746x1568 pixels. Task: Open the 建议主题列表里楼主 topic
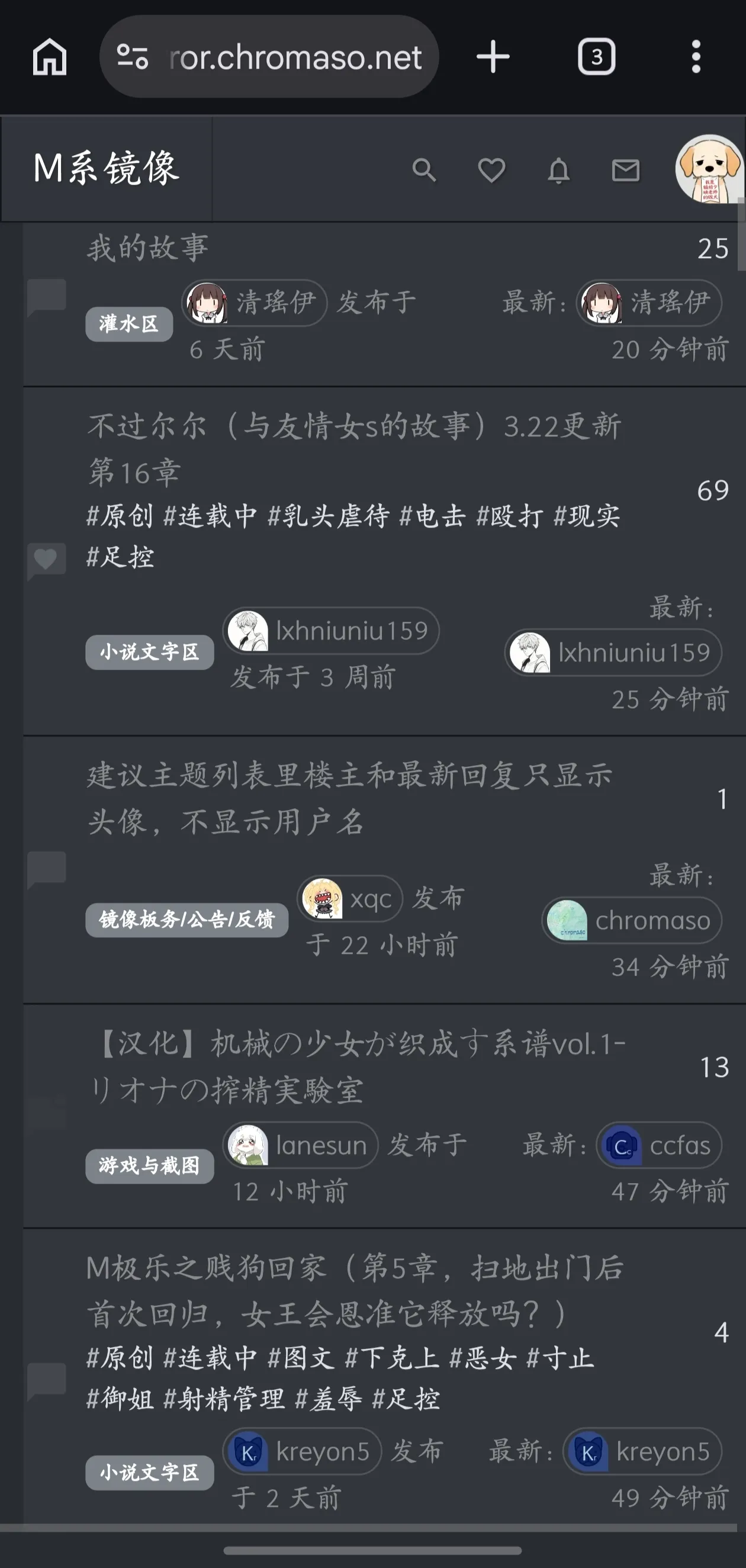pos(349,798)
